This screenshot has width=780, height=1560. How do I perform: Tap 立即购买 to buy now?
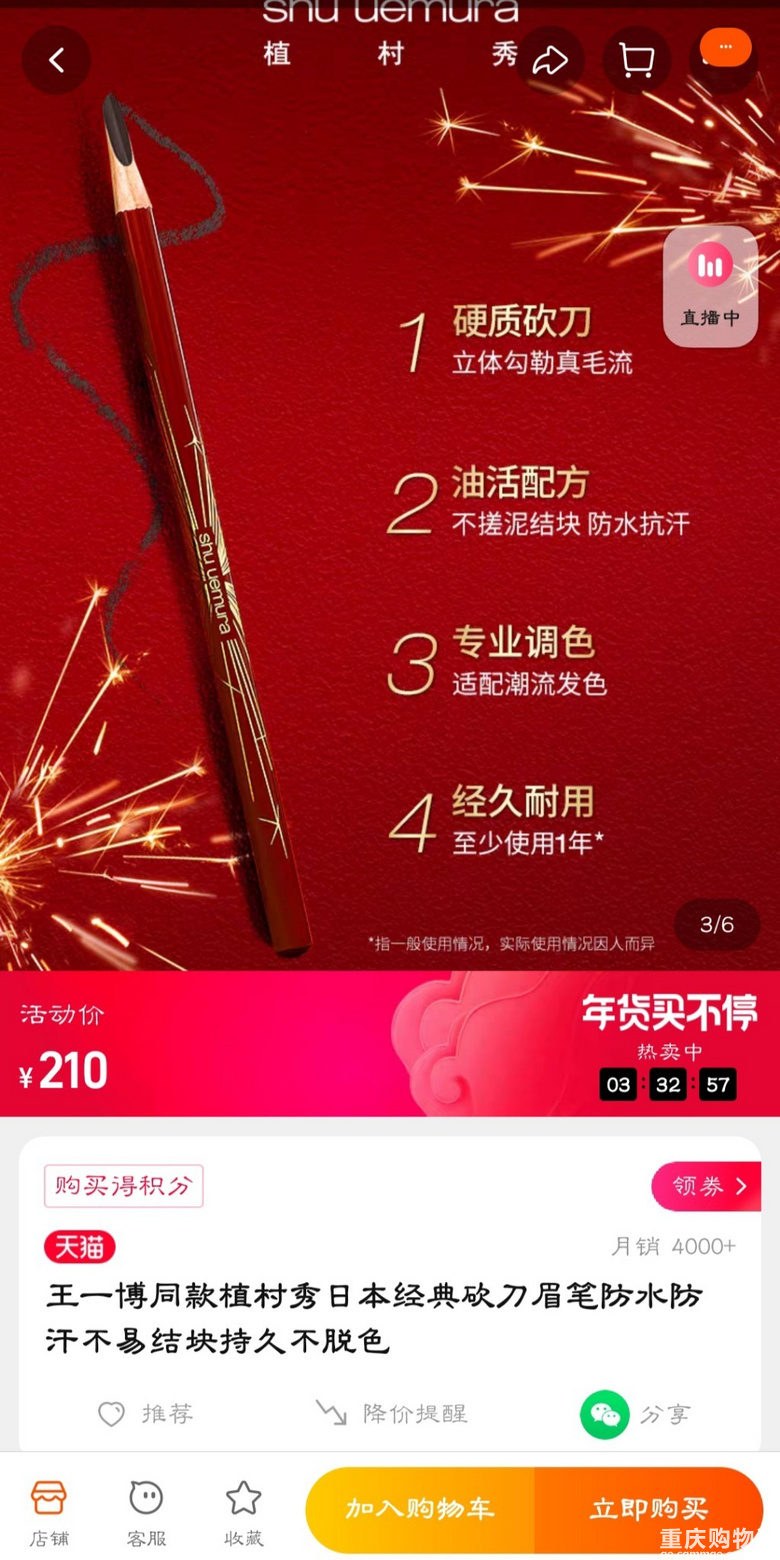coord(648,1509)
